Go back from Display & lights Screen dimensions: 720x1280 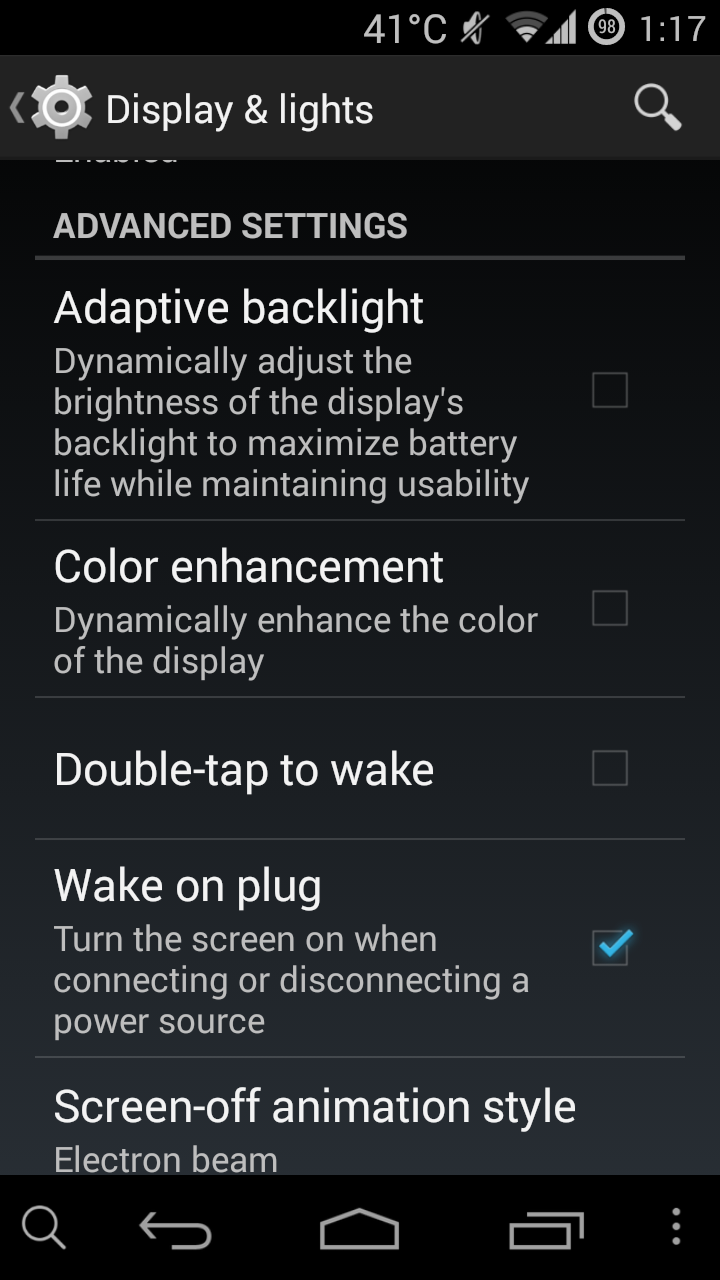tap(52, 108)
